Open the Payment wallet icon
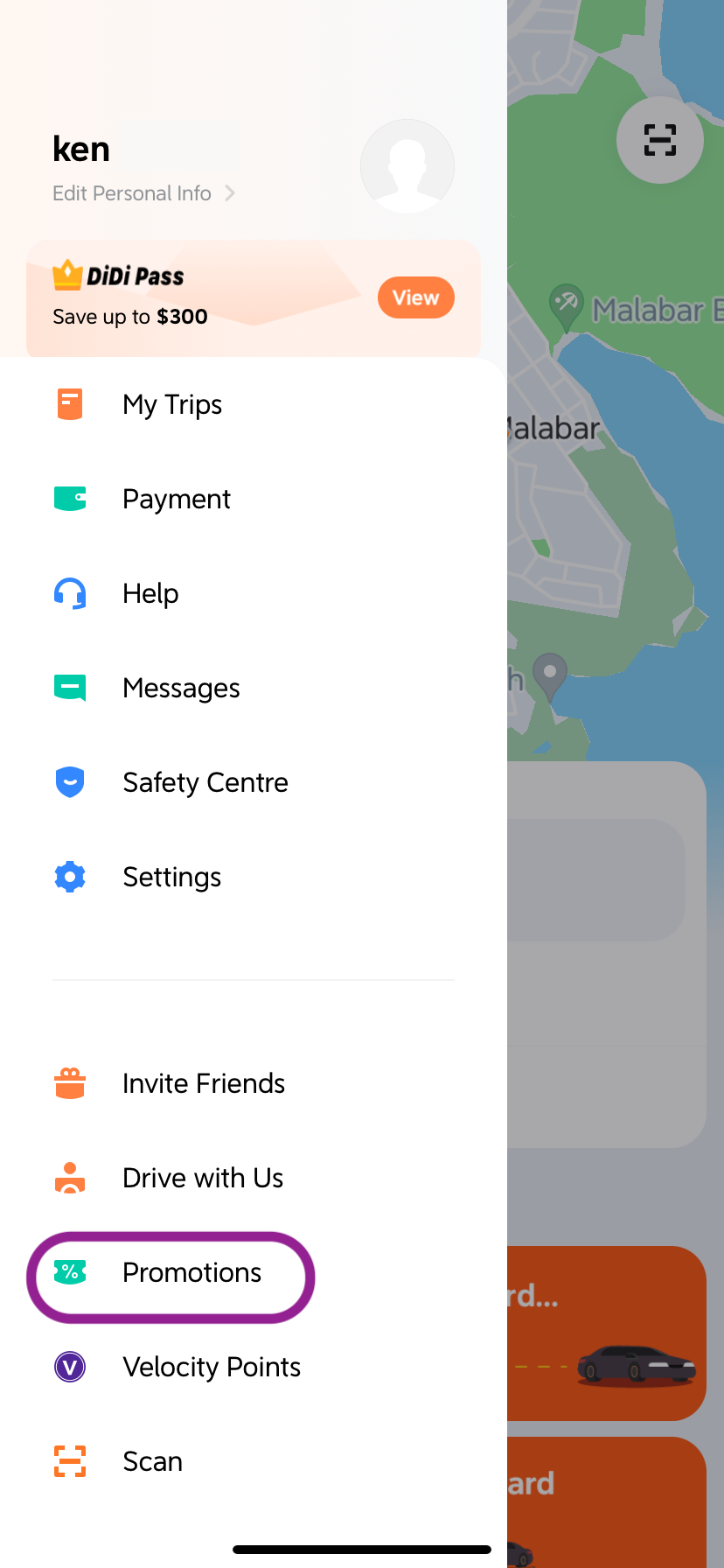The height and width of the screenshot is (1568, 724). point(69,498)
